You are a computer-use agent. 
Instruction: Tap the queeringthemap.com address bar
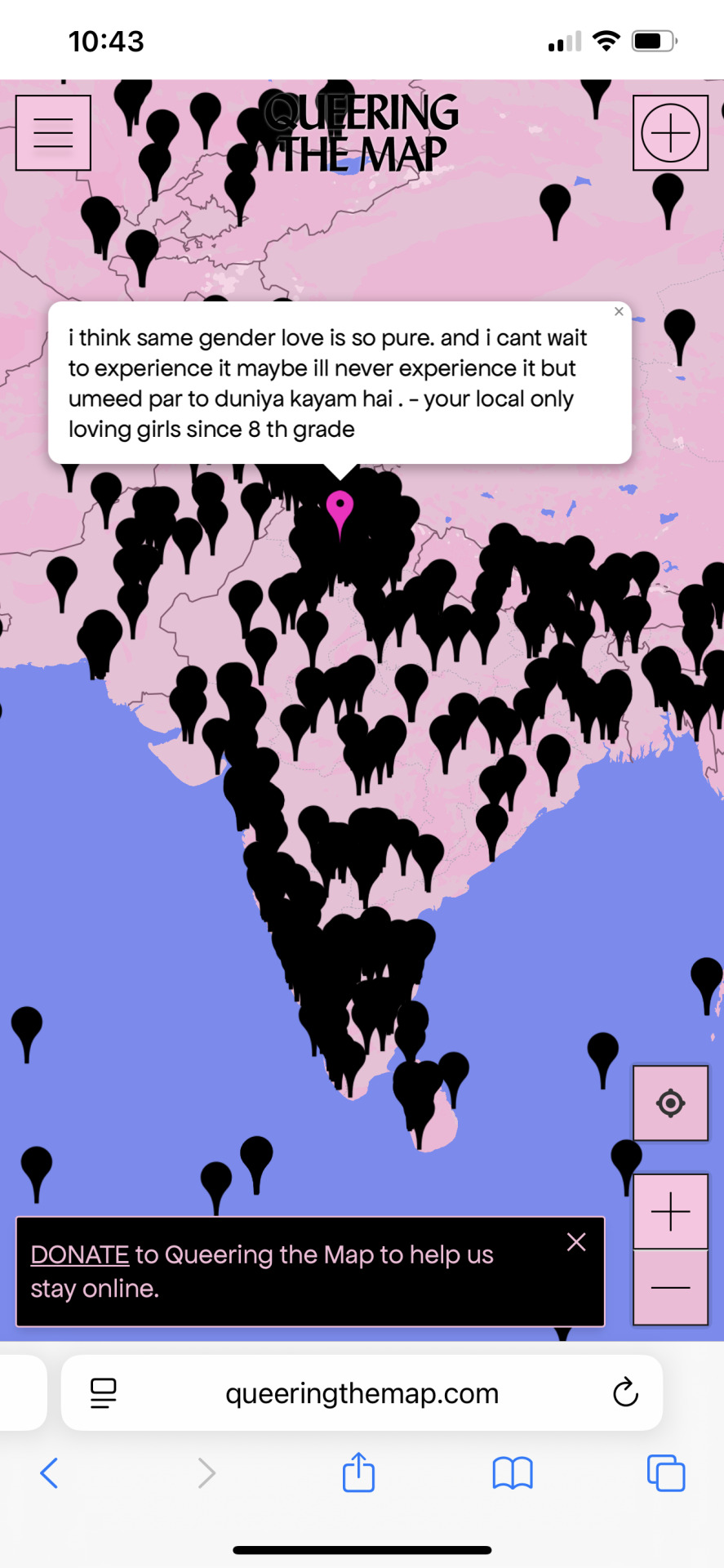(362, 1393)
